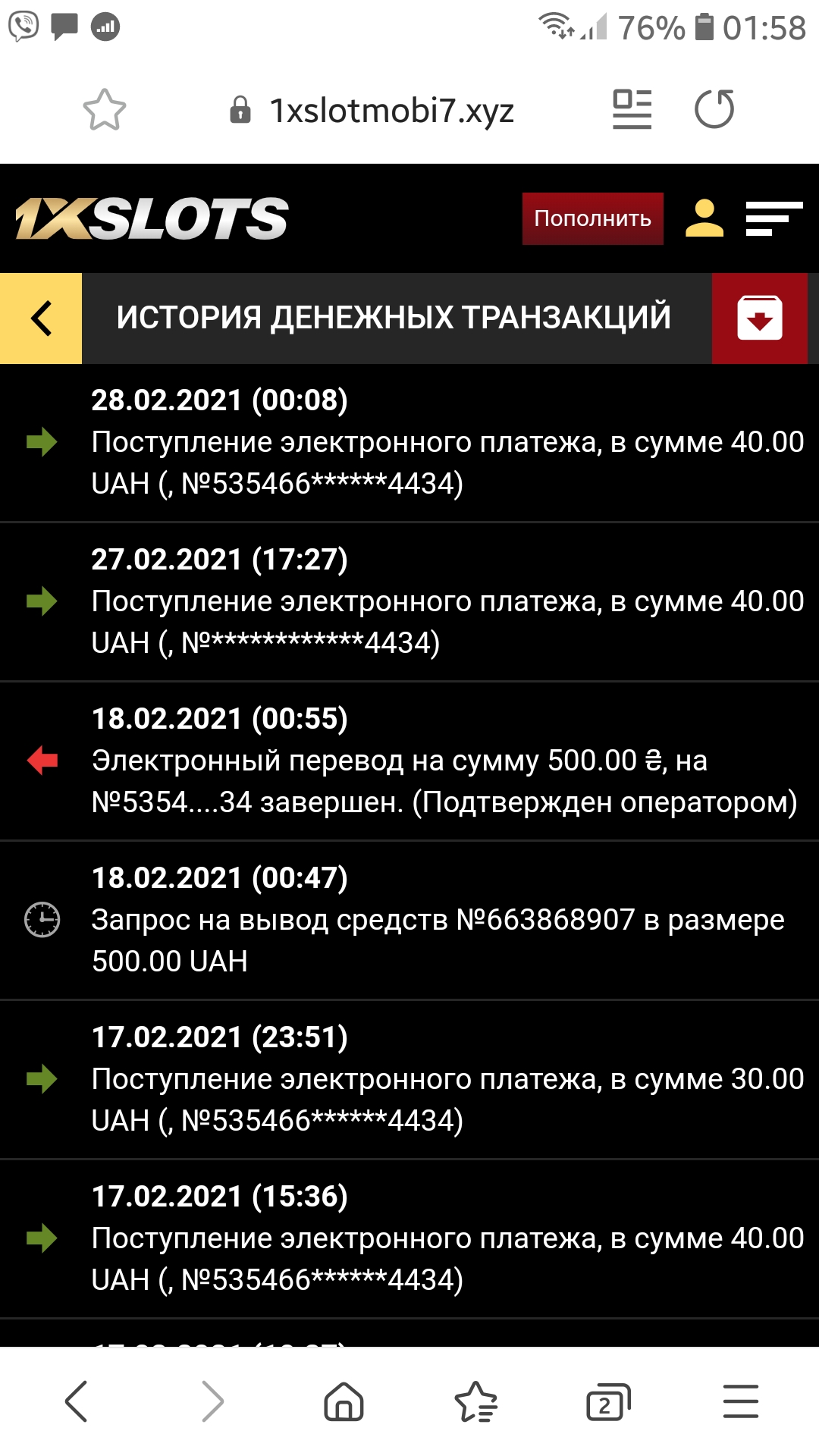Viewport: 819px width, 1456px height.
Task: Click the red download archive icon
Action: pos(761,319)
